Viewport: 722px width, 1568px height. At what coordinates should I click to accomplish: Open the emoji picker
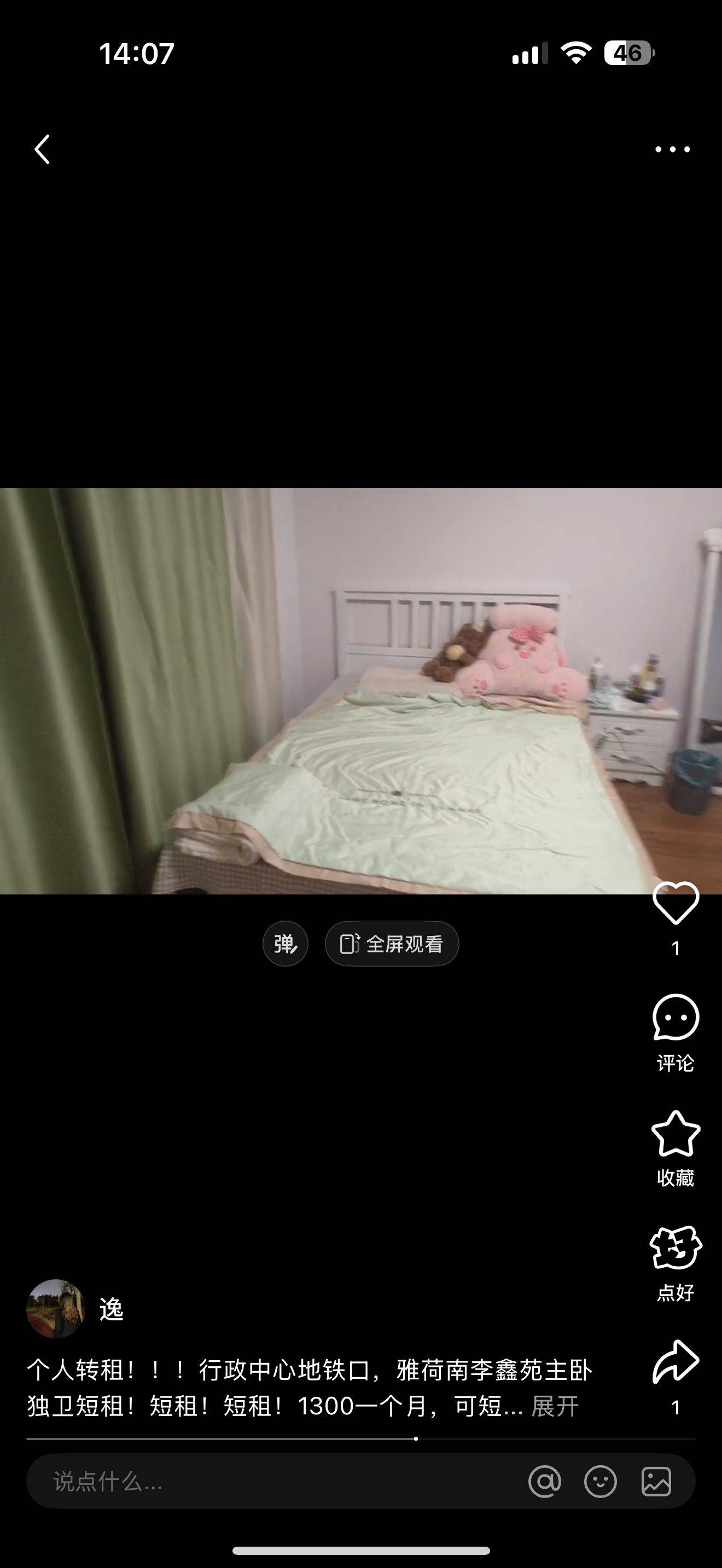(600, 1482)
